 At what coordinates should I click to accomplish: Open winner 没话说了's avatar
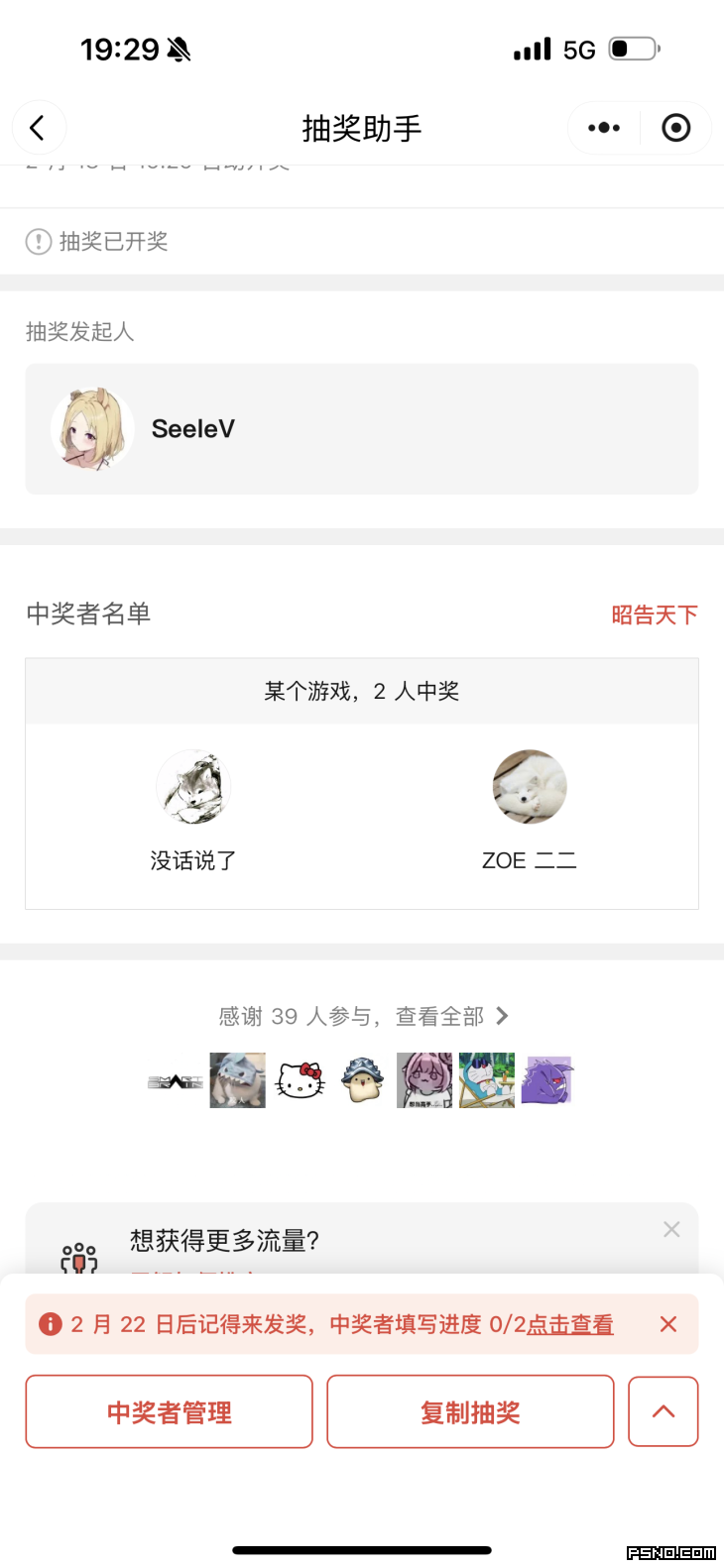[193, 787]
